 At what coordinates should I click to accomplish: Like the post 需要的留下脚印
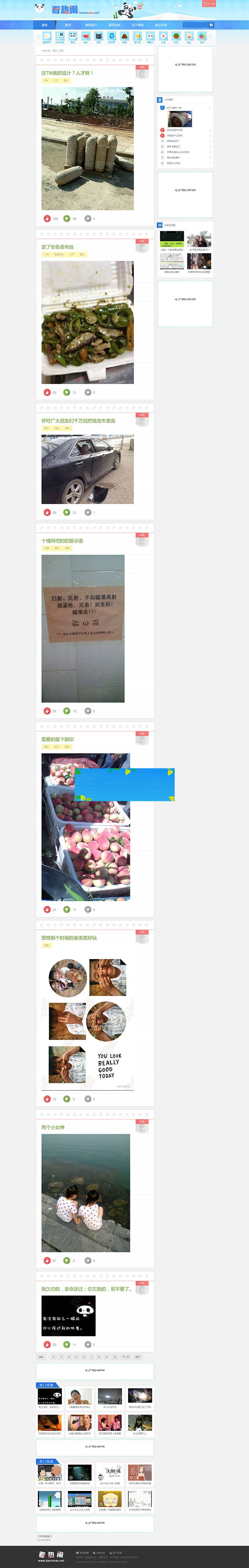tap(47, 909)
